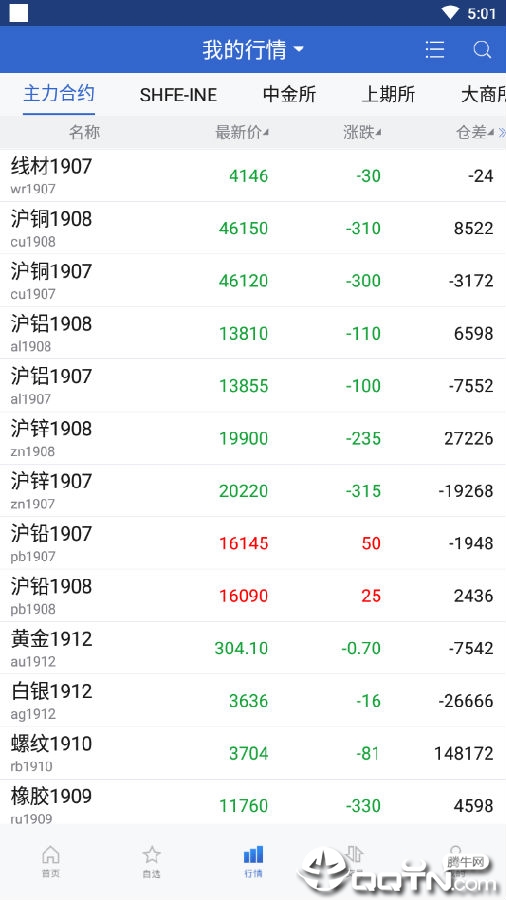Open the list menu icon in the header
Viewport: 506px width, 900px height.
[x=435, y=49]
